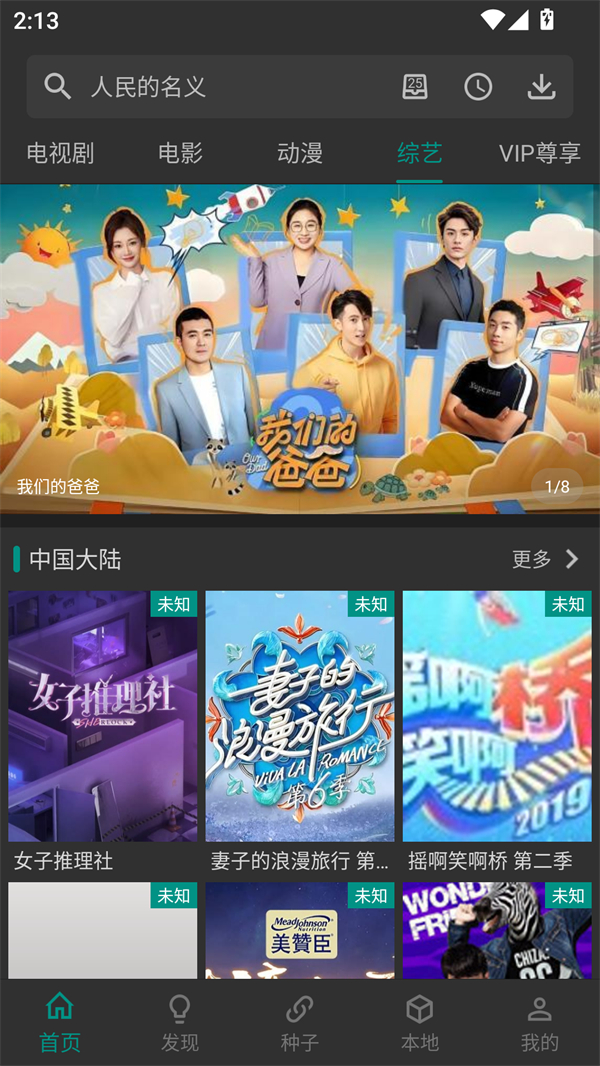This screenshot has width=600, height=1066.
Task: Open the downloads icon
Action: click(541, 87)
